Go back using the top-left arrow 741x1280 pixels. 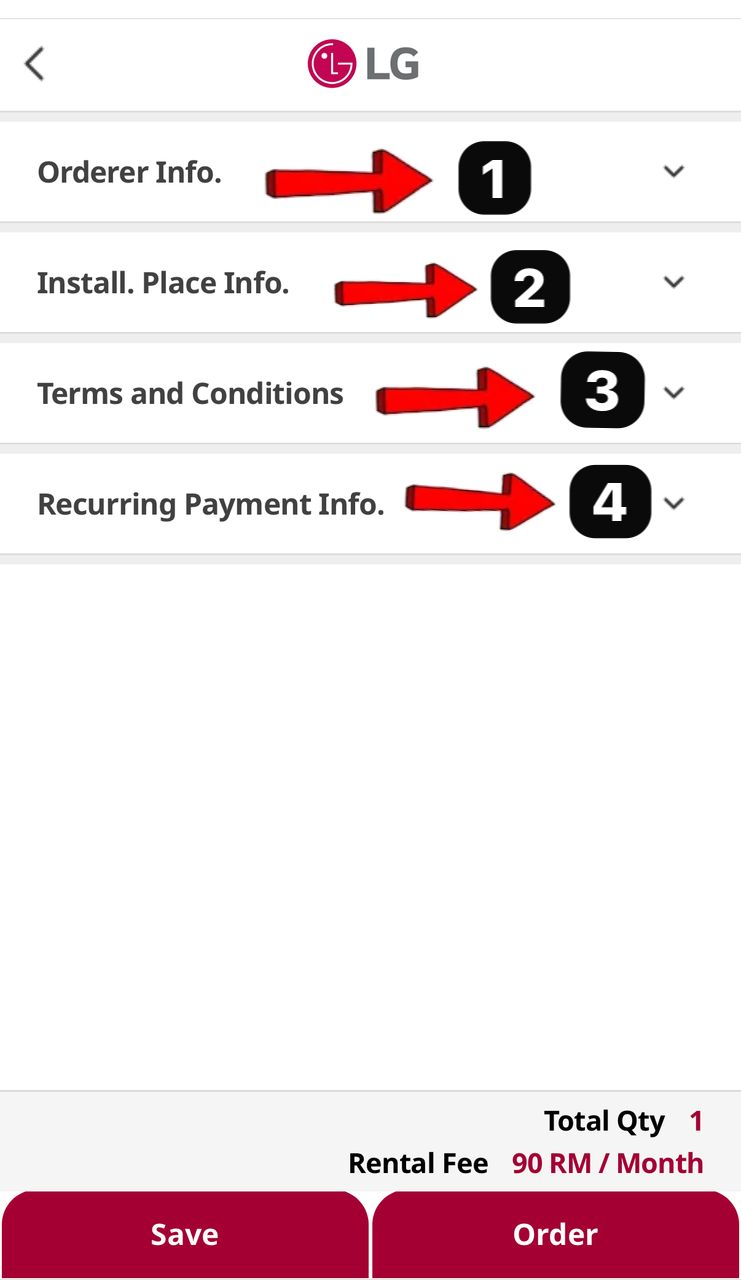click(x=35, y=65)
